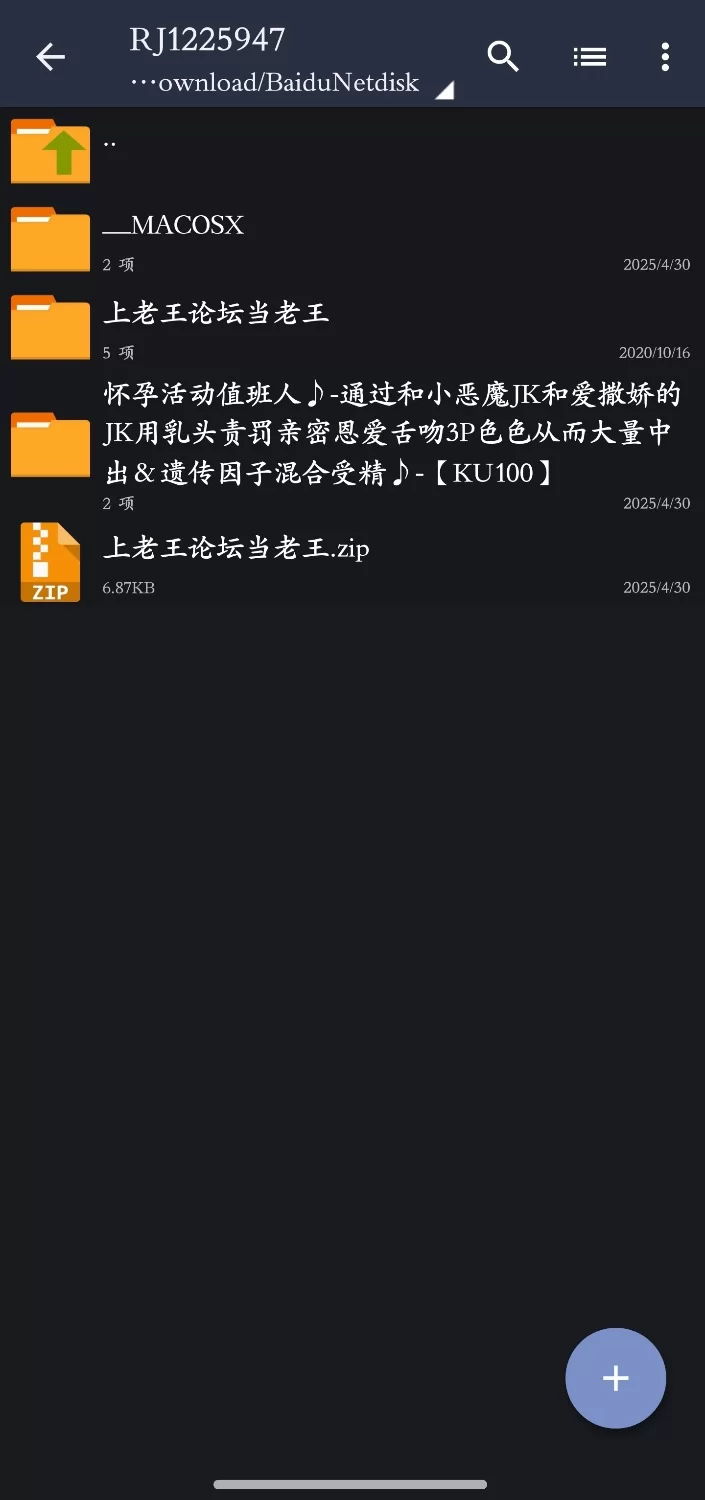This screenshot has height=1500, width=705.
Task: Open the overflow menu
Action: (x=665, y=57)
